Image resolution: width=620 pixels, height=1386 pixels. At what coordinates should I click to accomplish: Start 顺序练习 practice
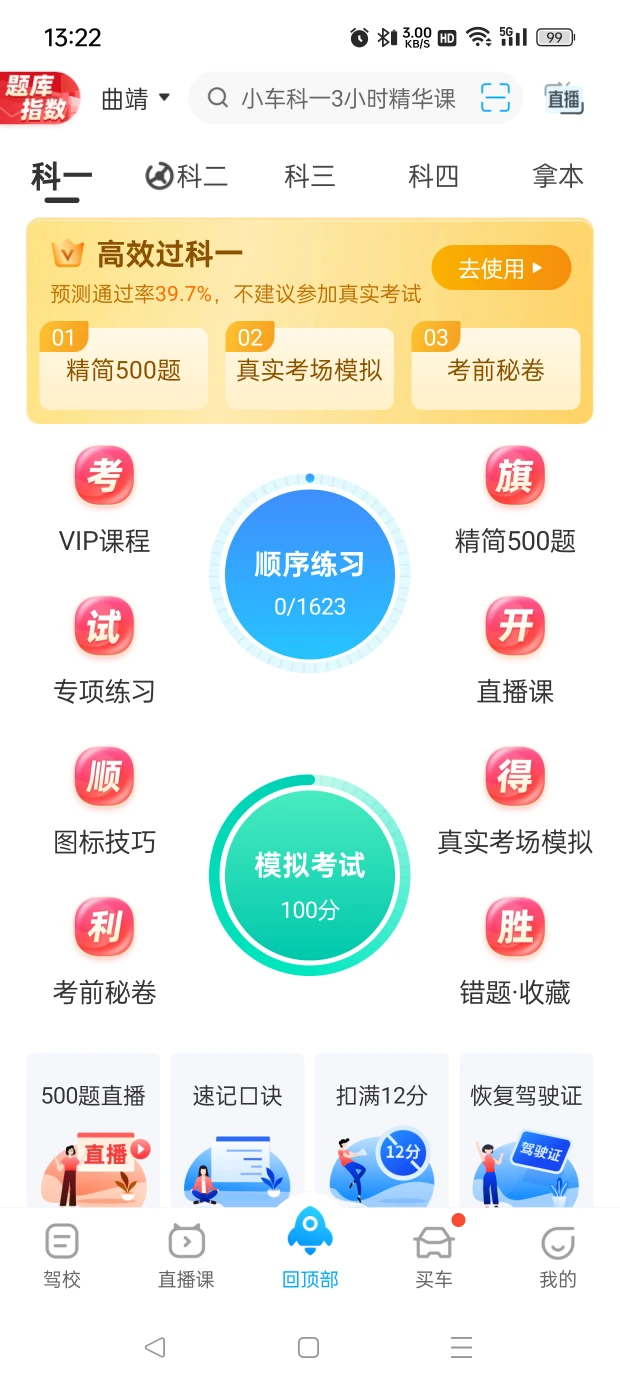(x=309, y=574)
